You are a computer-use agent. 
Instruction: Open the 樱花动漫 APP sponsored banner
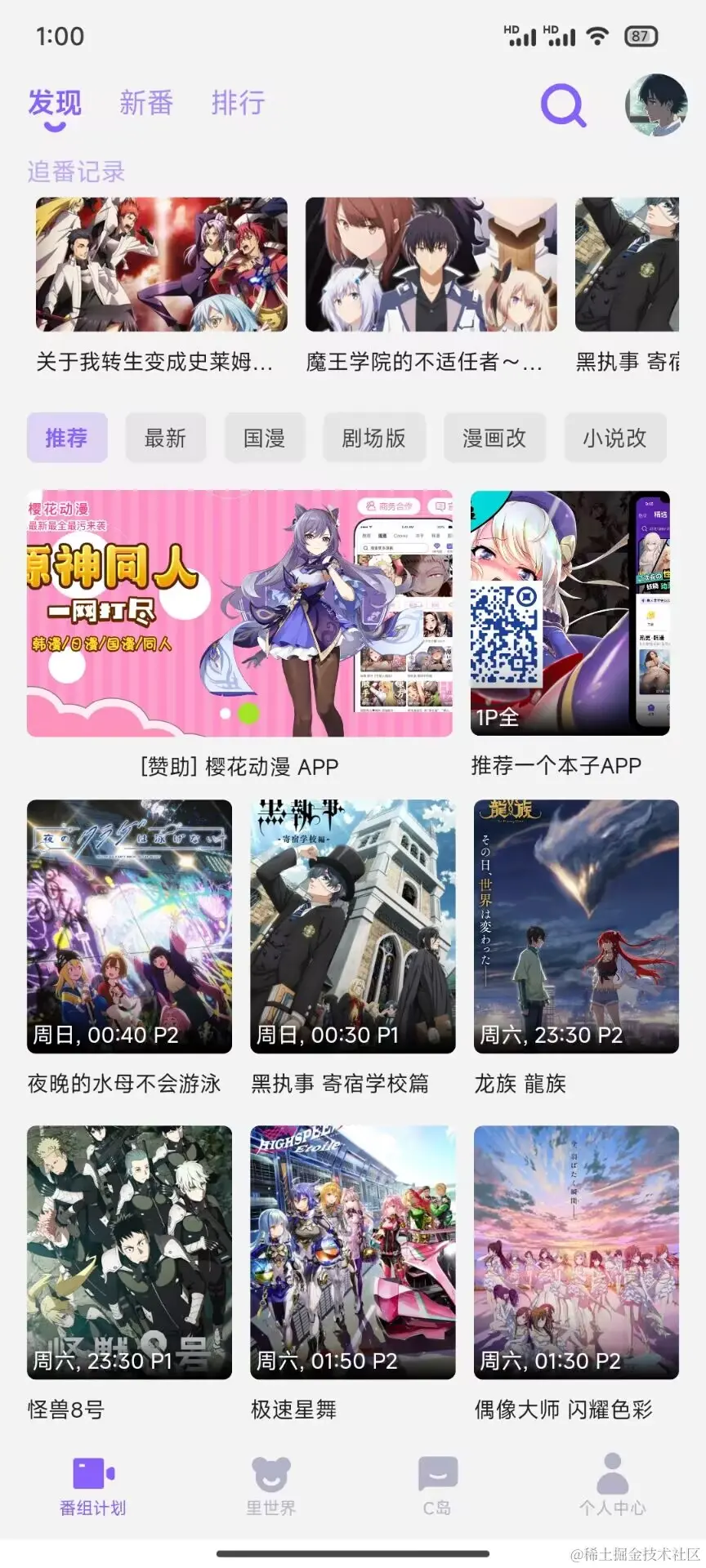239,613
